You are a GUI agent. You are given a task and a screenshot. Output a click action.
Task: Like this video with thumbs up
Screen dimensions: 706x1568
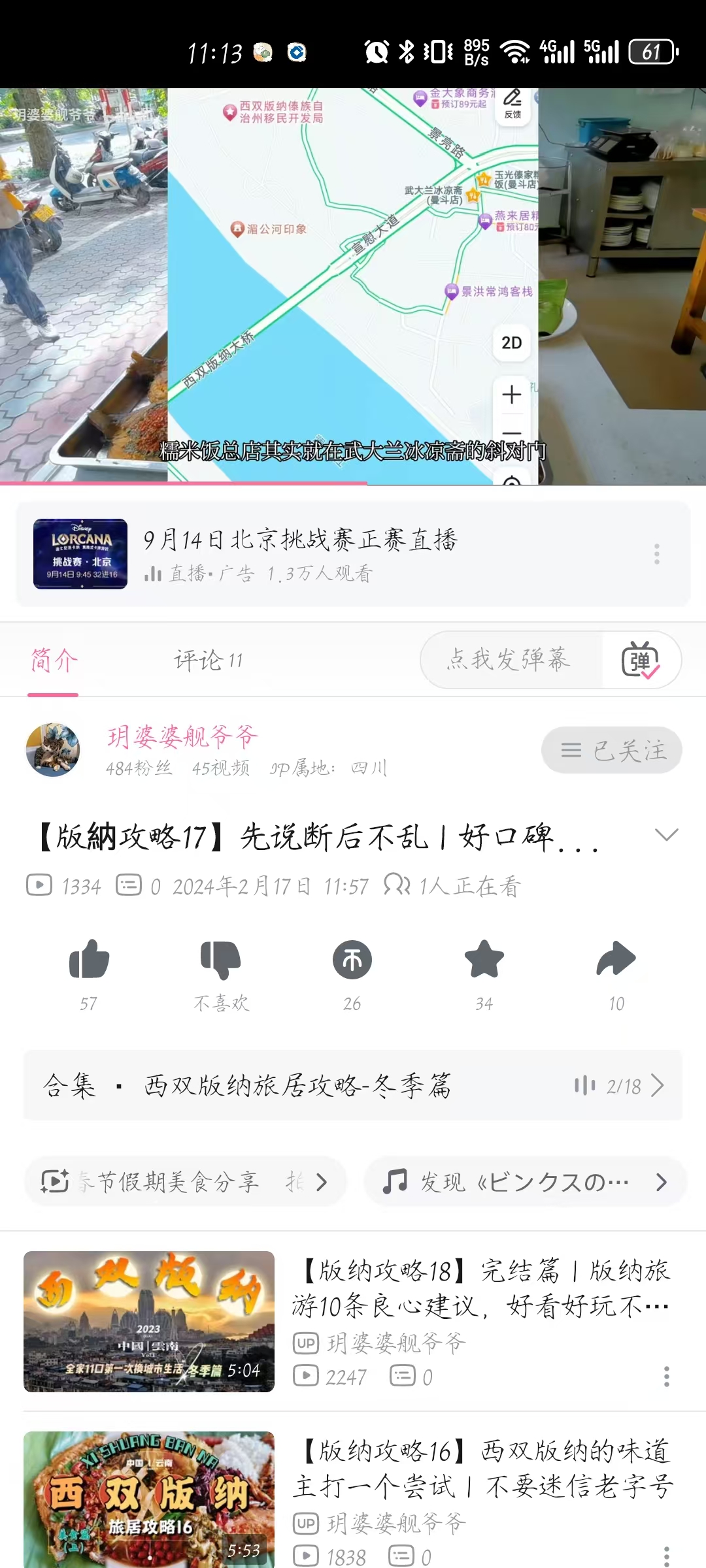89,960
